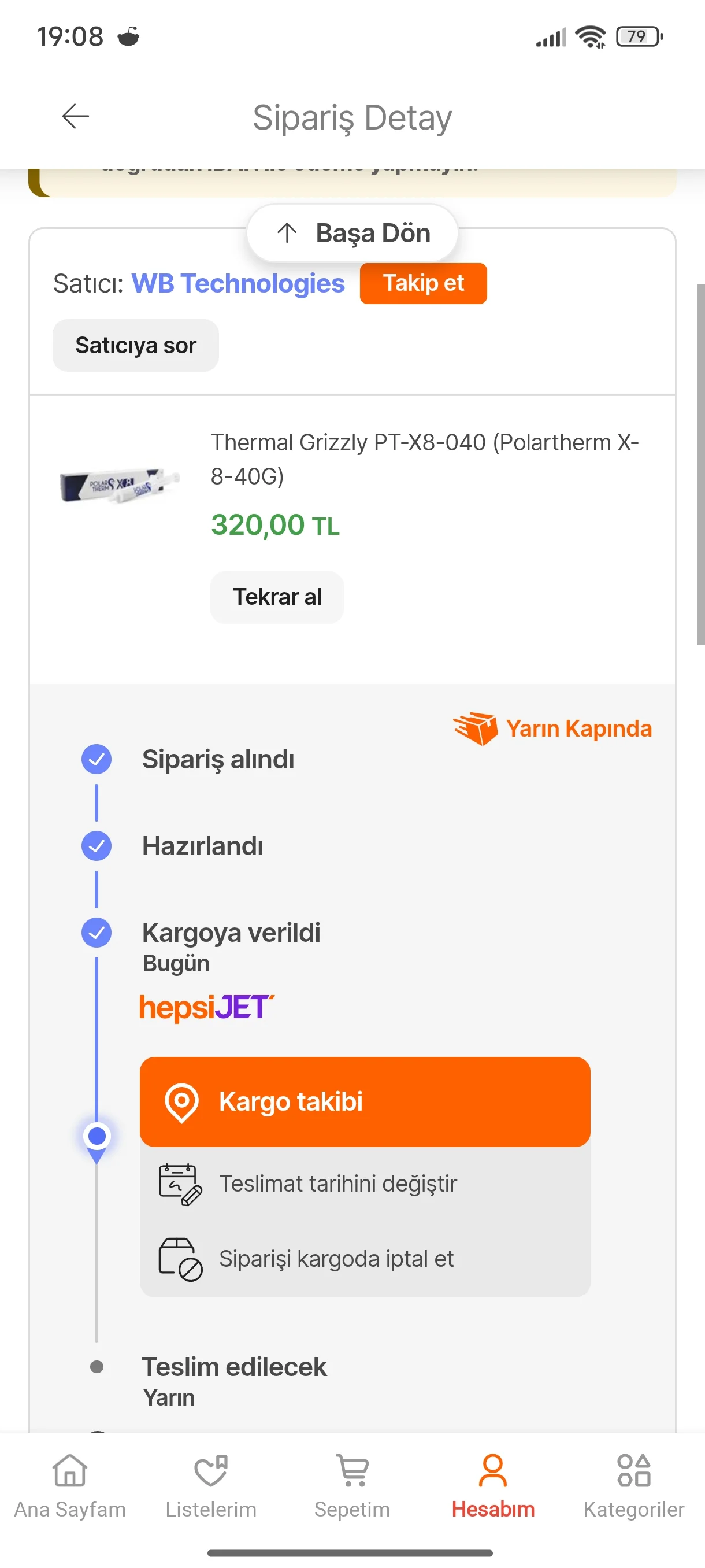This screenshot has width=705, height=1568.
Task: Choose Siparişi kargoda iptal et
Action: tap(336, 1259)
